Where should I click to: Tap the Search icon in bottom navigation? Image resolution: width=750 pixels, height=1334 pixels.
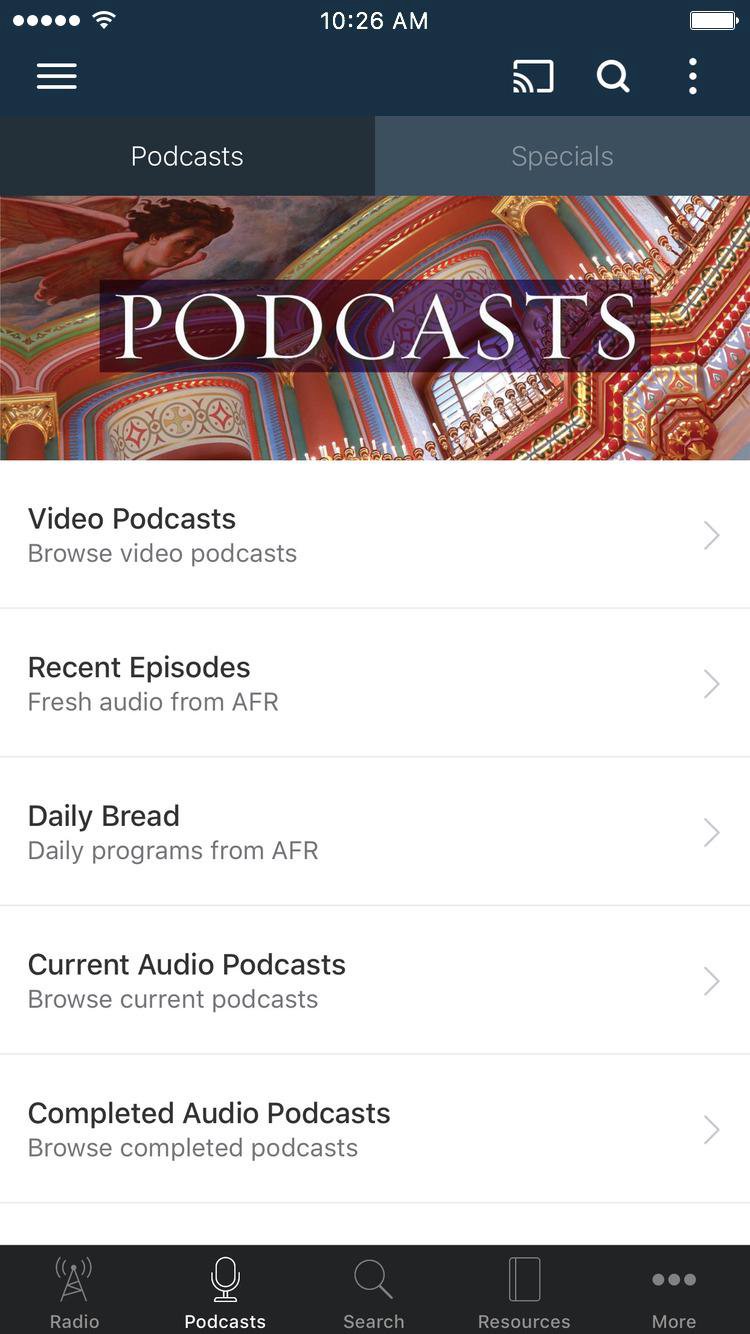click(x=373, y=1280)
